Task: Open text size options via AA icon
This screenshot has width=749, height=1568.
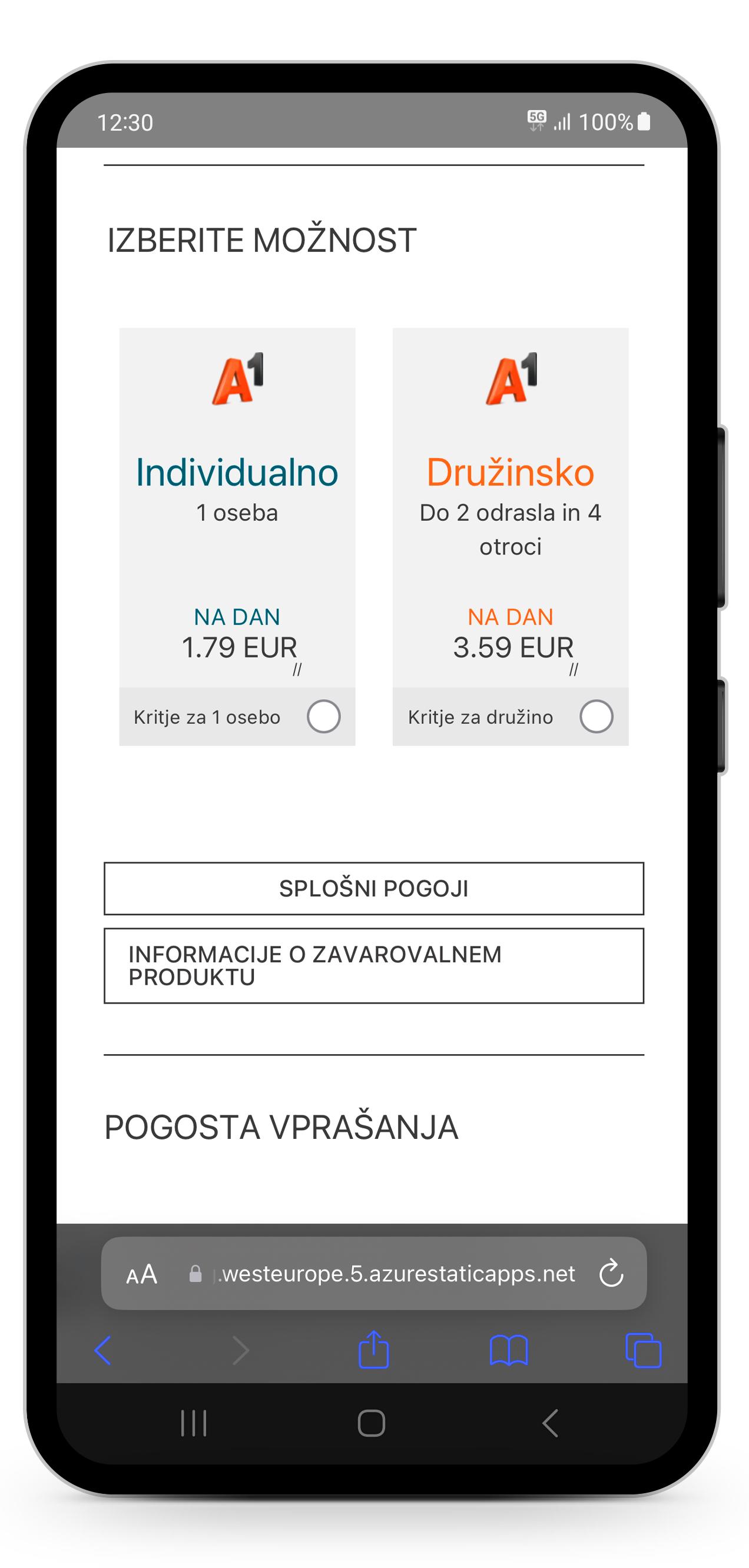Action: (x=141, y=1273)
